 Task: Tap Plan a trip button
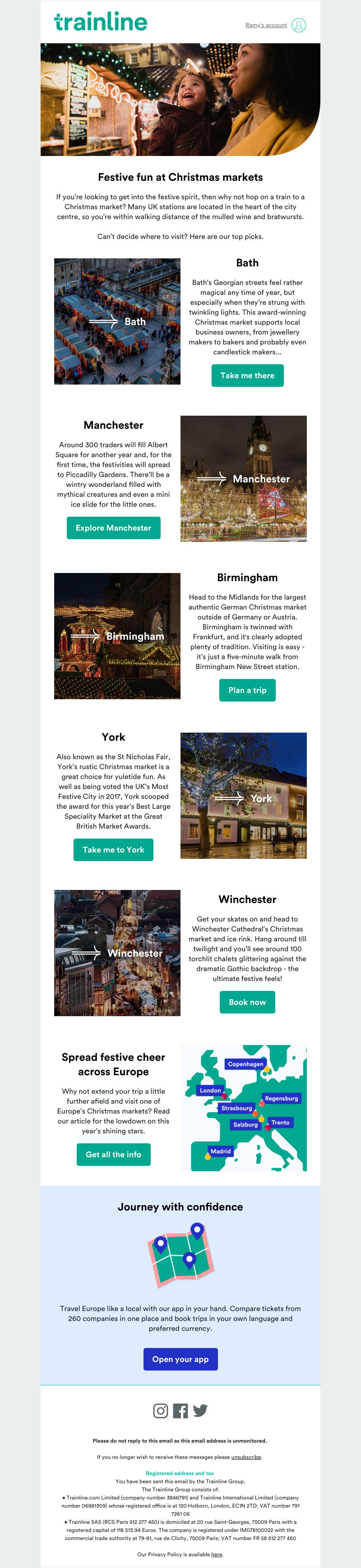pos(247,690)
